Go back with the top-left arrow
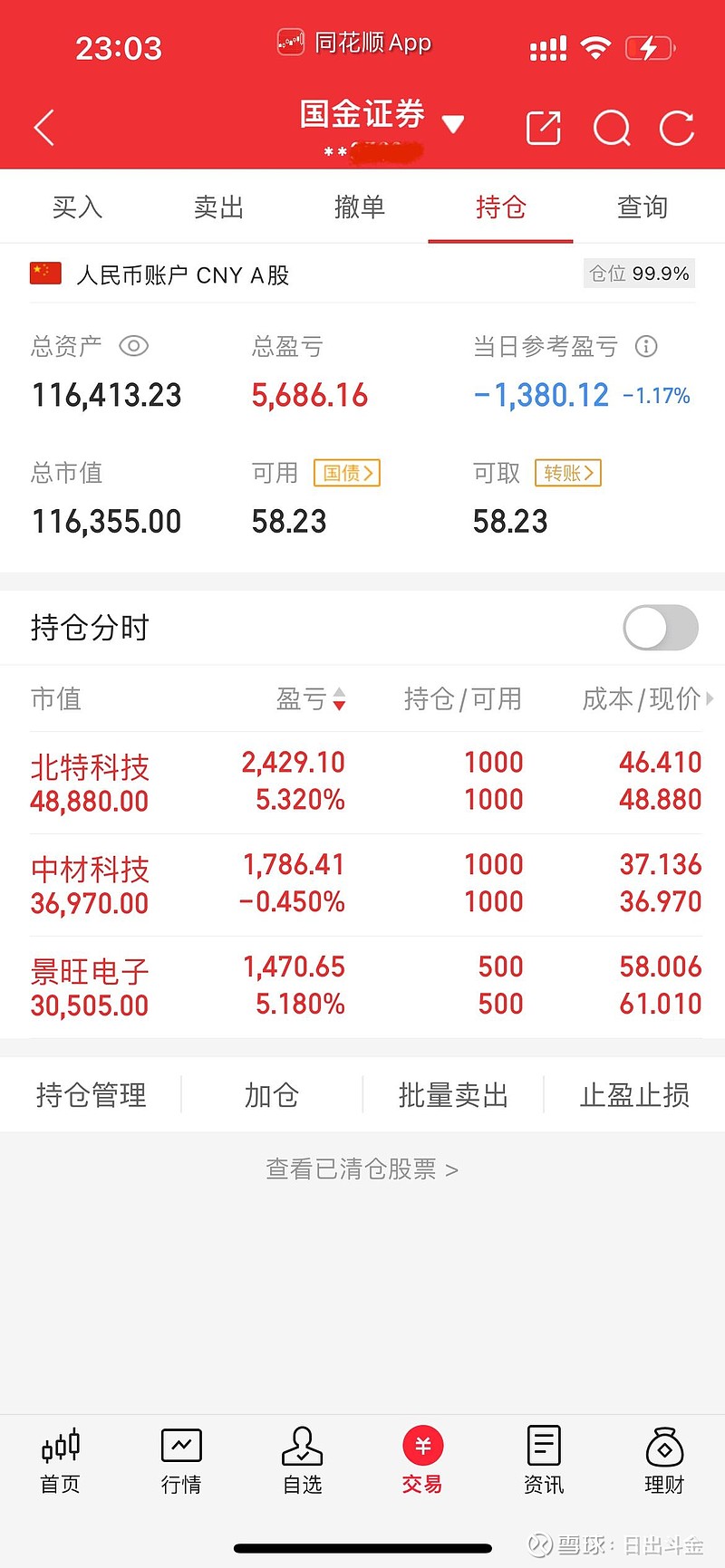The image size is (725, 1568). pos(44,128)
